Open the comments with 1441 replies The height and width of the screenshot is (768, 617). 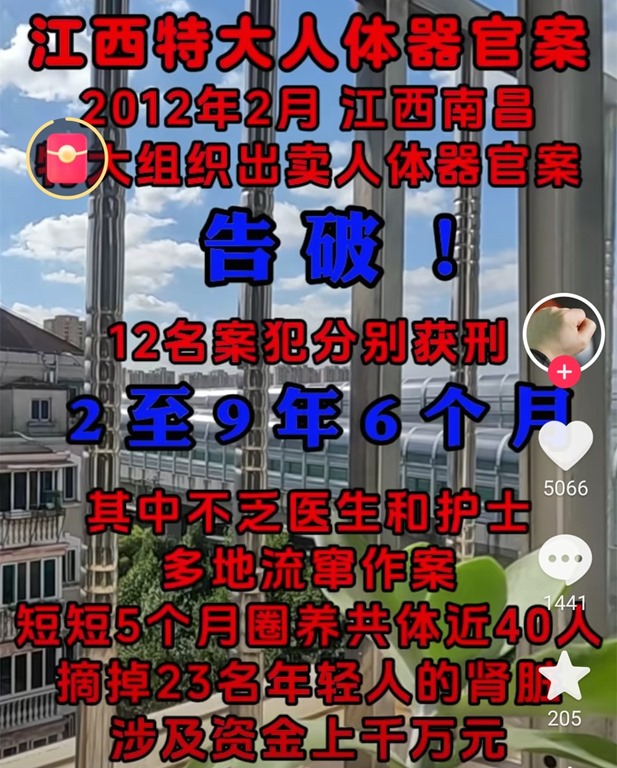click(x=565, y=560)
